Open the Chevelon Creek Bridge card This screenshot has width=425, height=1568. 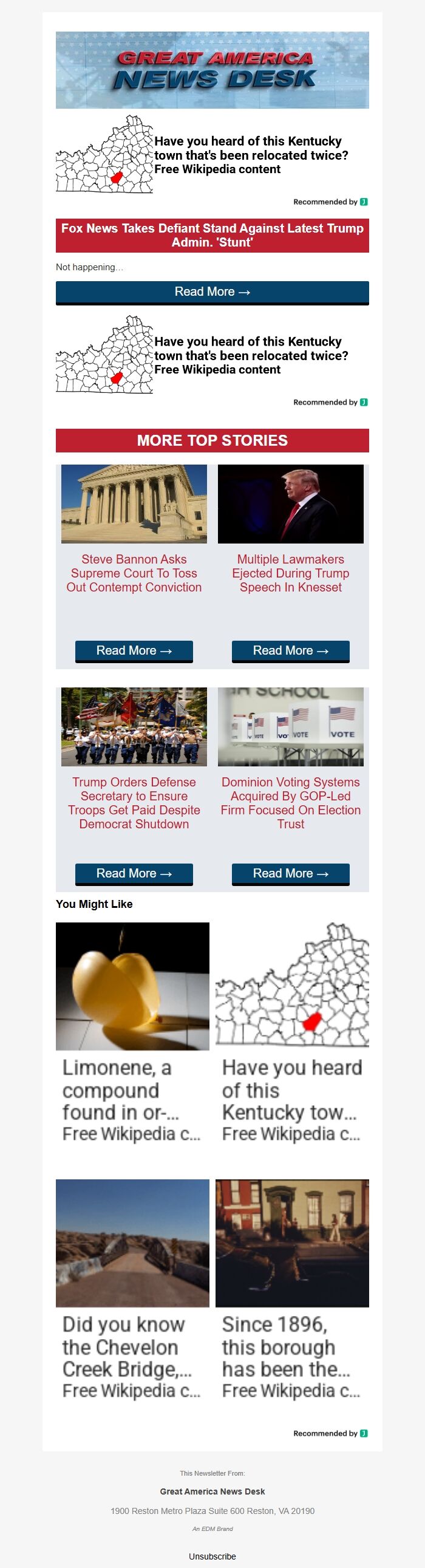pos(132,1292)
